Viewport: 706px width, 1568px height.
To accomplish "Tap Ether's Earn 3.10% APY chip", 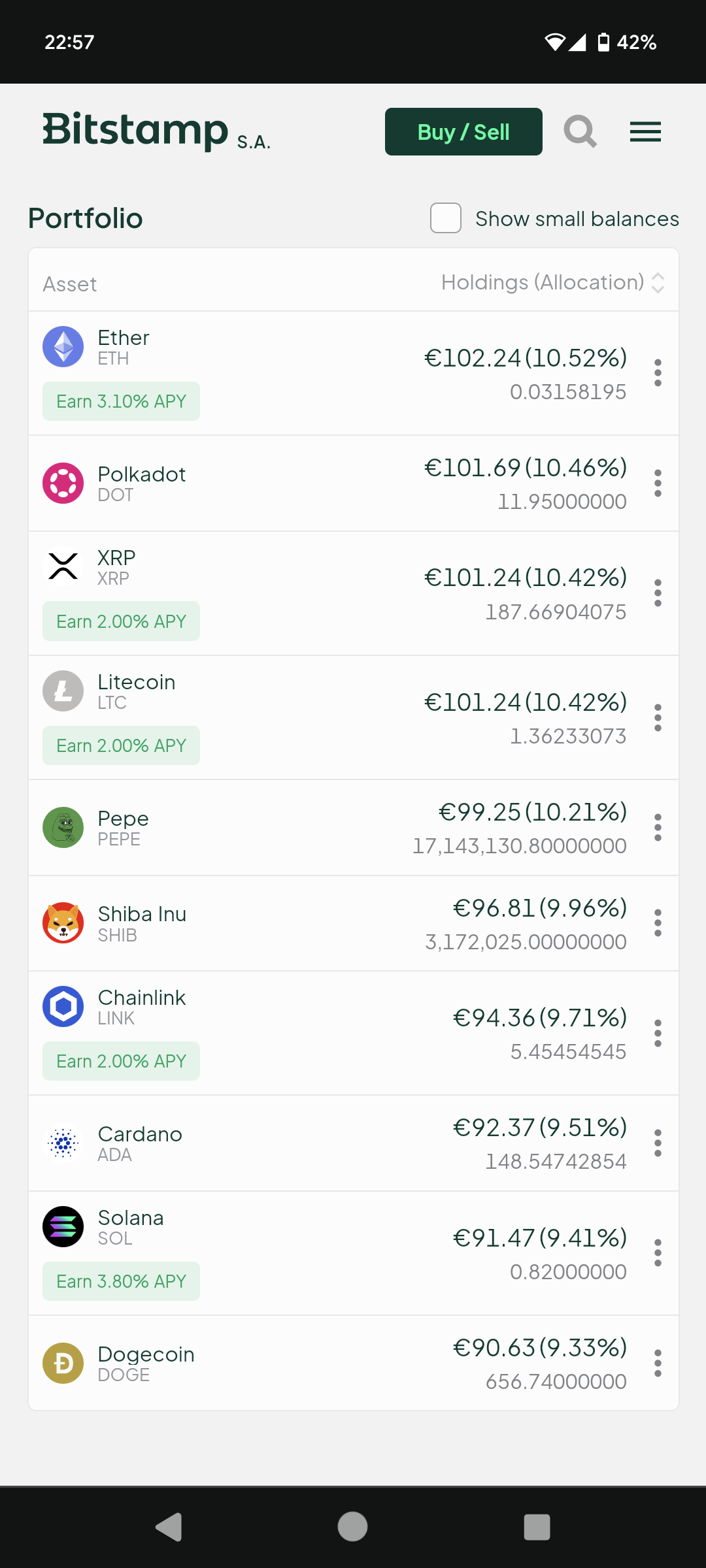I will [x=121, y=401].
